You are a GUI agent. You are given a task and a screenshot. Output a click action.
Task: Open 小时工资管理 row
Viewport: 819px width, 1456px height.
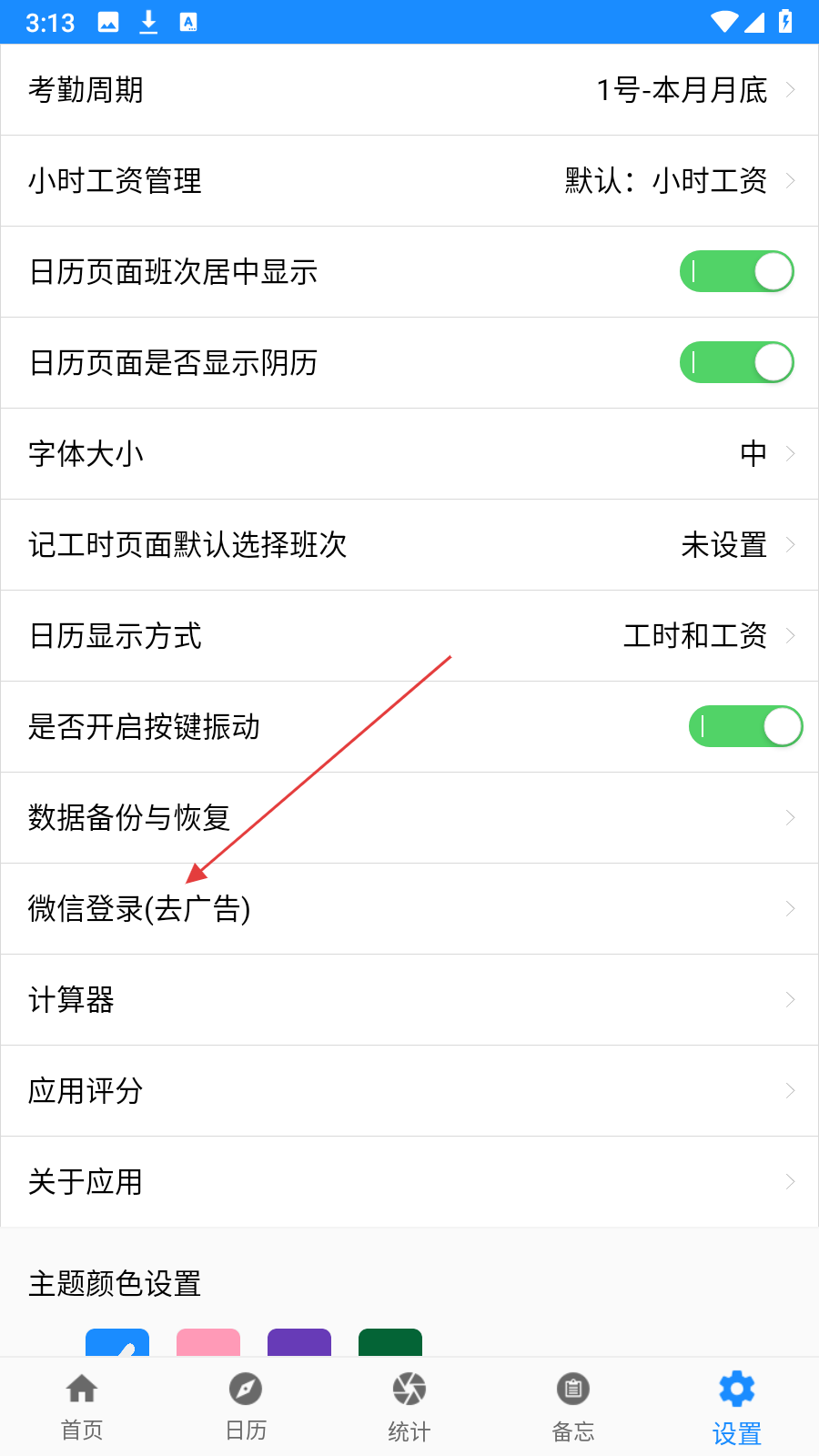tap(409, 181)
